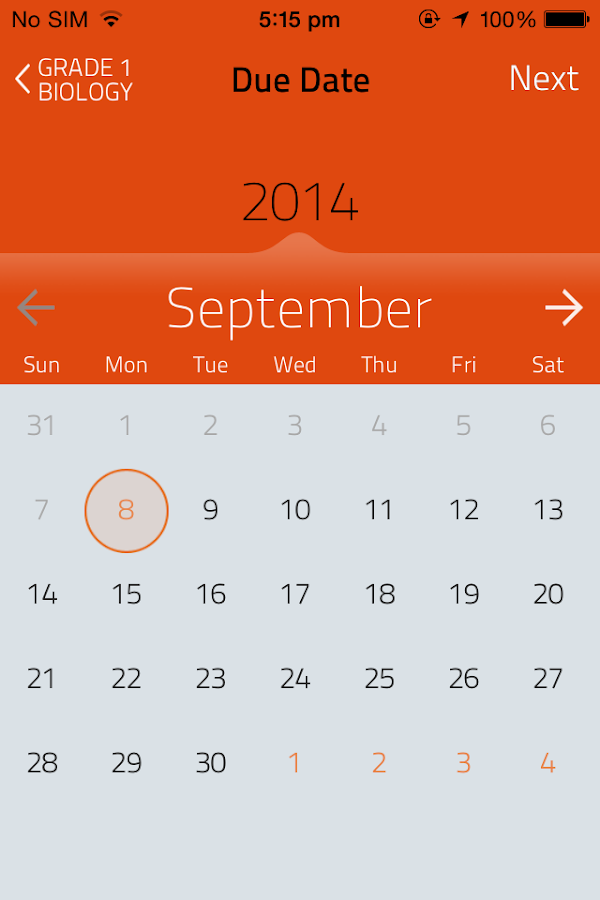
Task: Go back to Grade 1 Biology
Action: 74,80
